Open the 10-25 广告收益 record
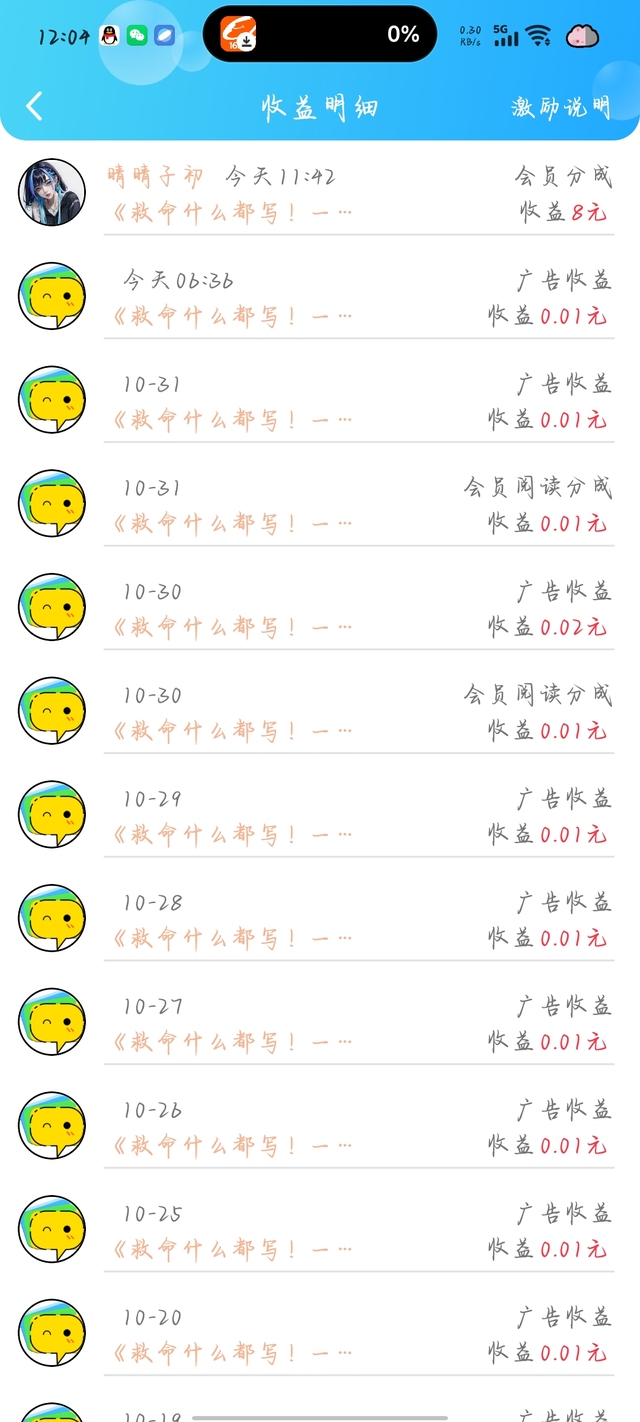 click(x=358, y=1231)
